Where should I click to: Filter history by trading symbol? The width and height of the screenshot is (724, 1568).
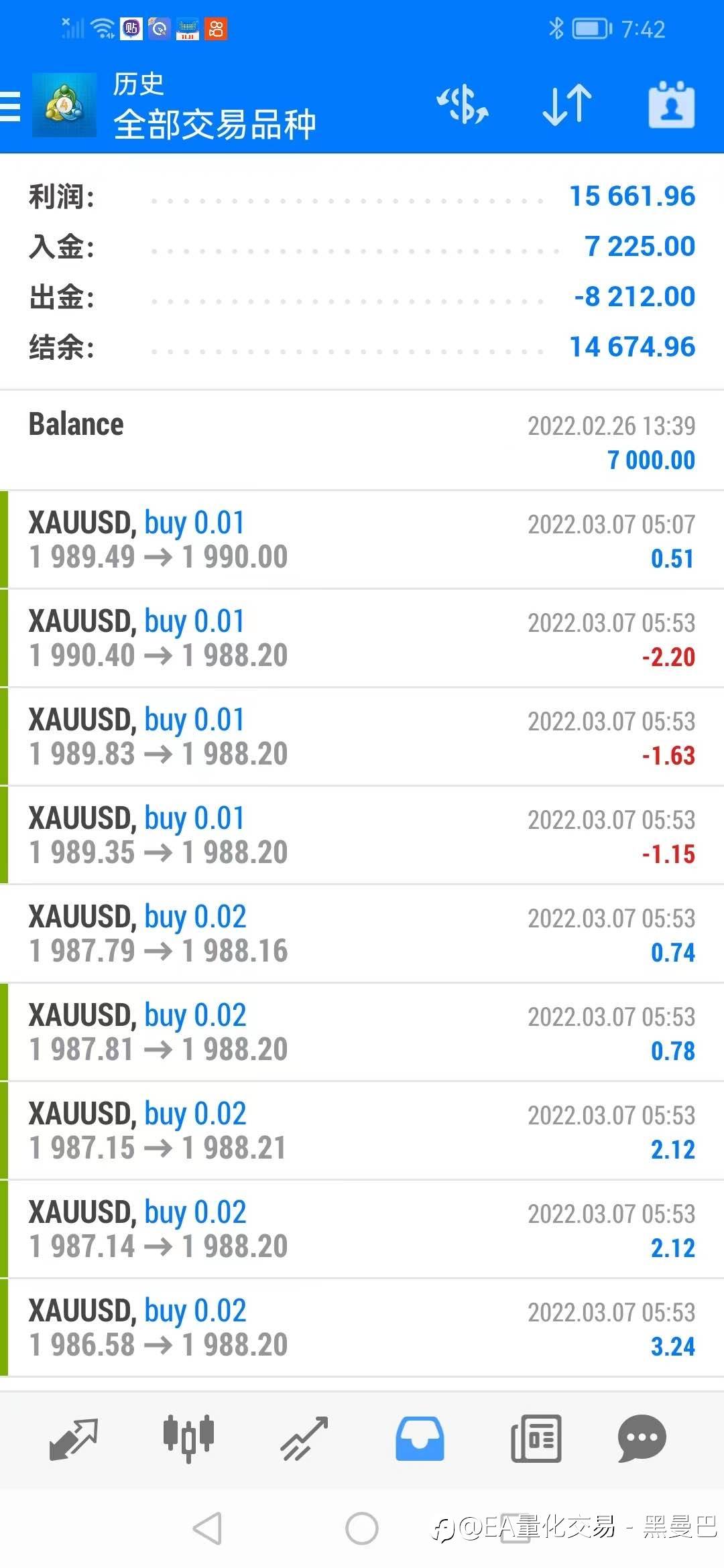point(463,105)
